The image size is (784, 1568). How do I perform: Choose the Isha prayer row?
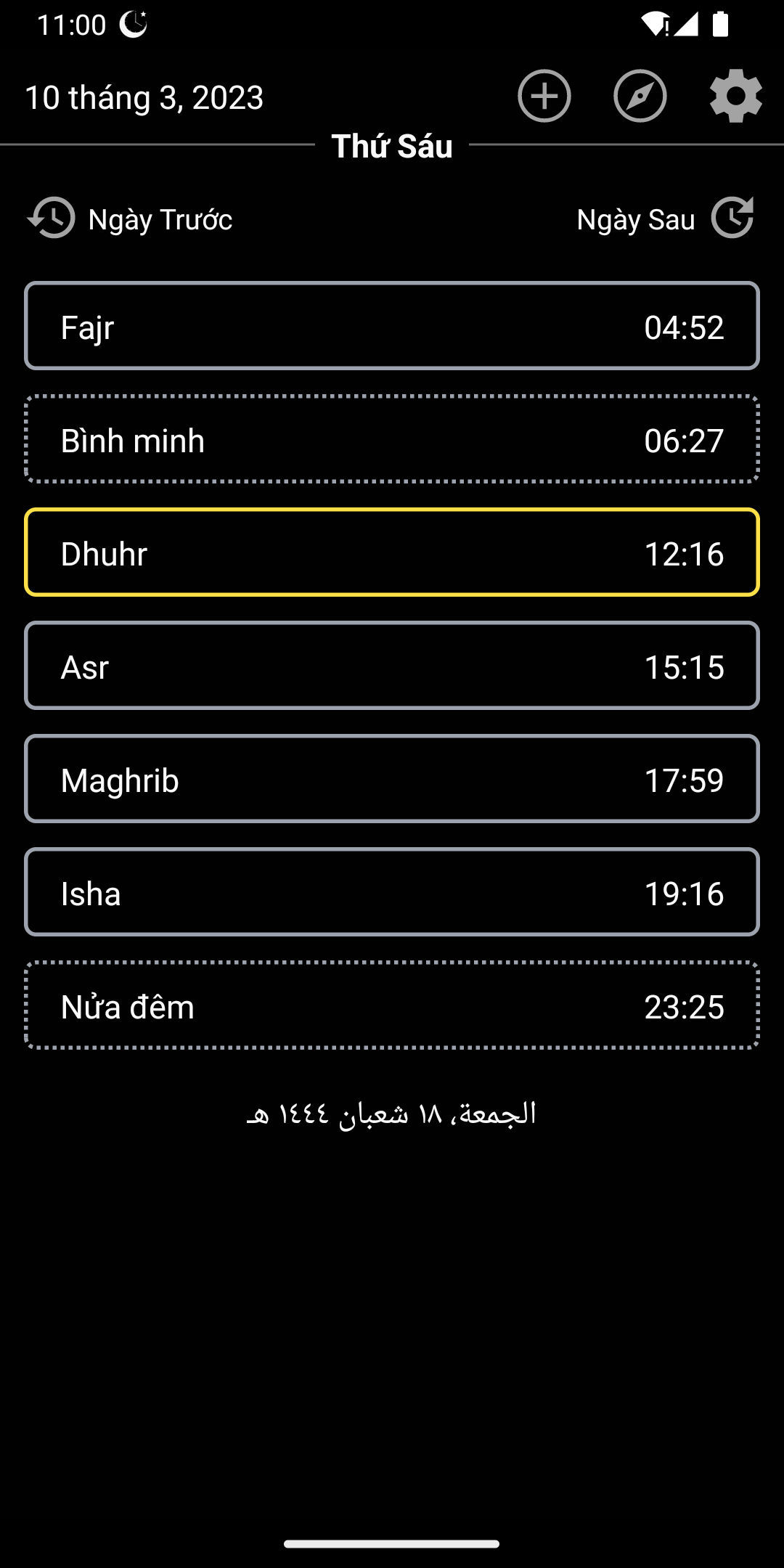click(392, 892)
